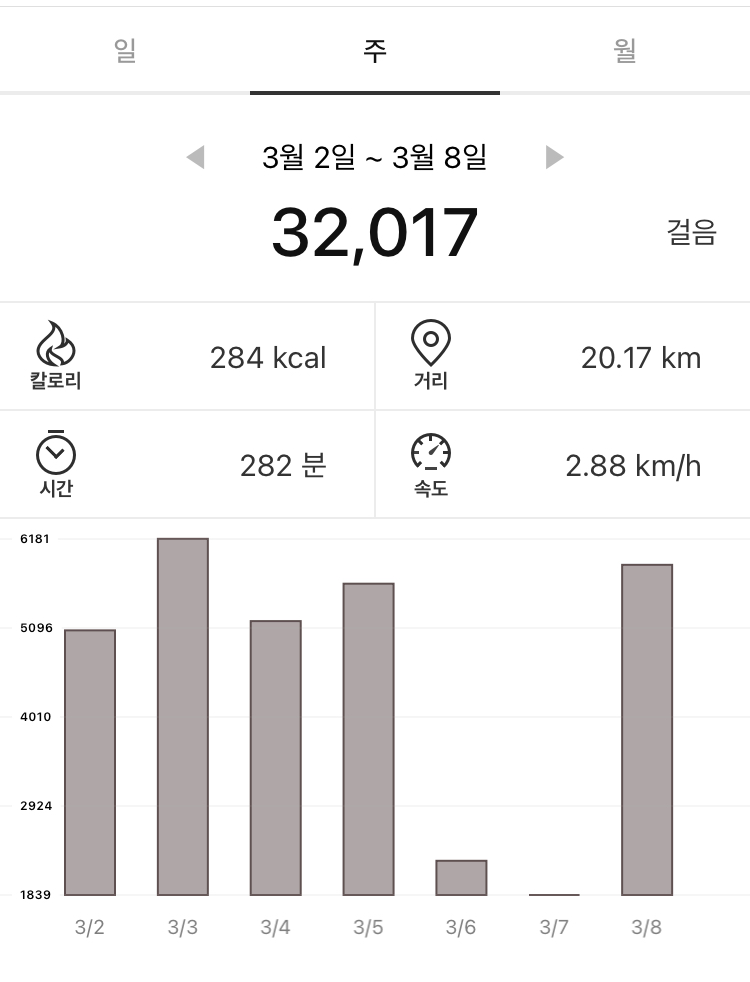Switch to the 일 (day) tab

click(125, 51)
